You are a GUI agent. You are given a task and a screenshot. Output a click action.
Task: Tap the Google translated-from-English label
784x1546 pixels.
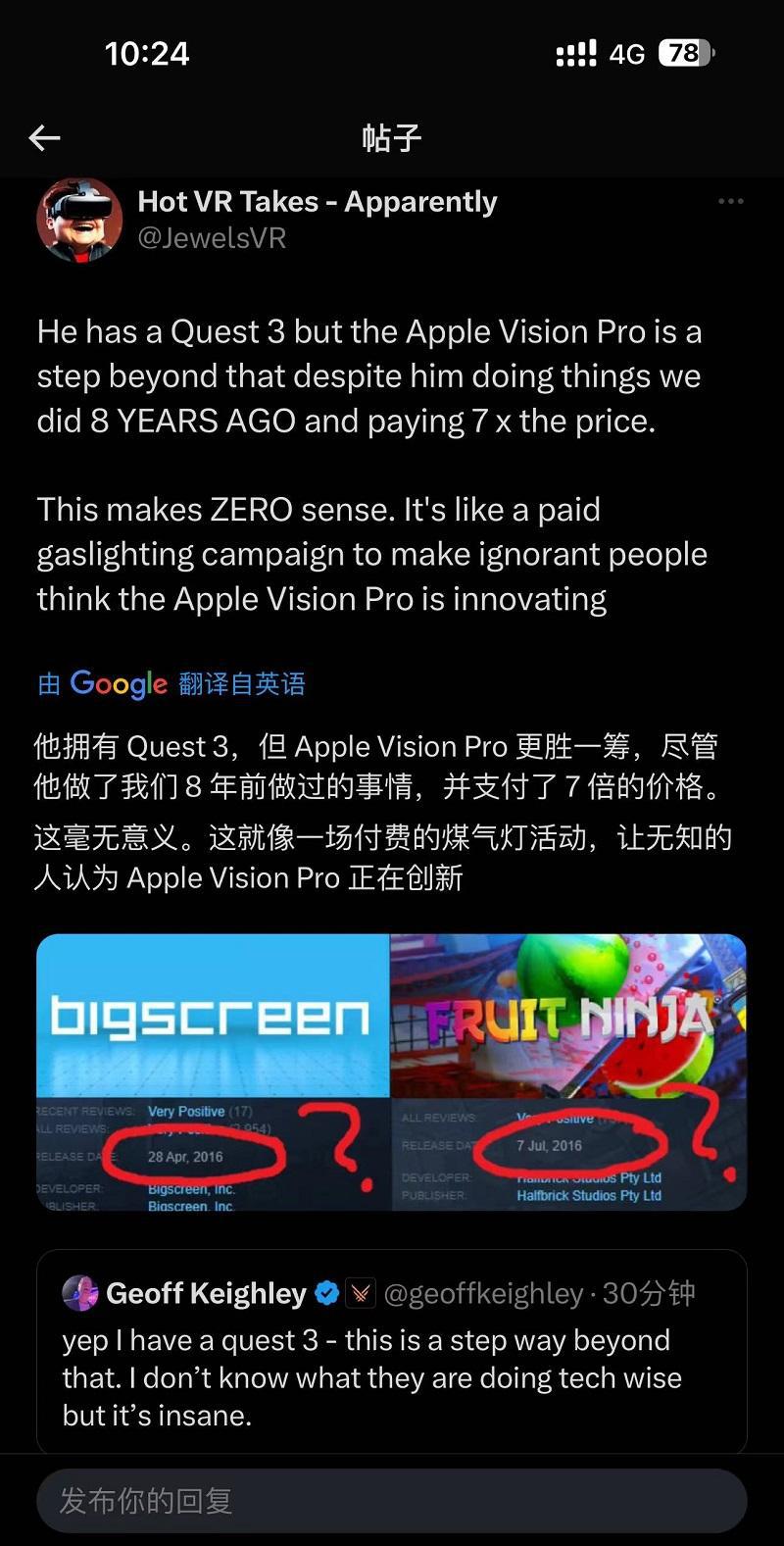tap(171, 683)
